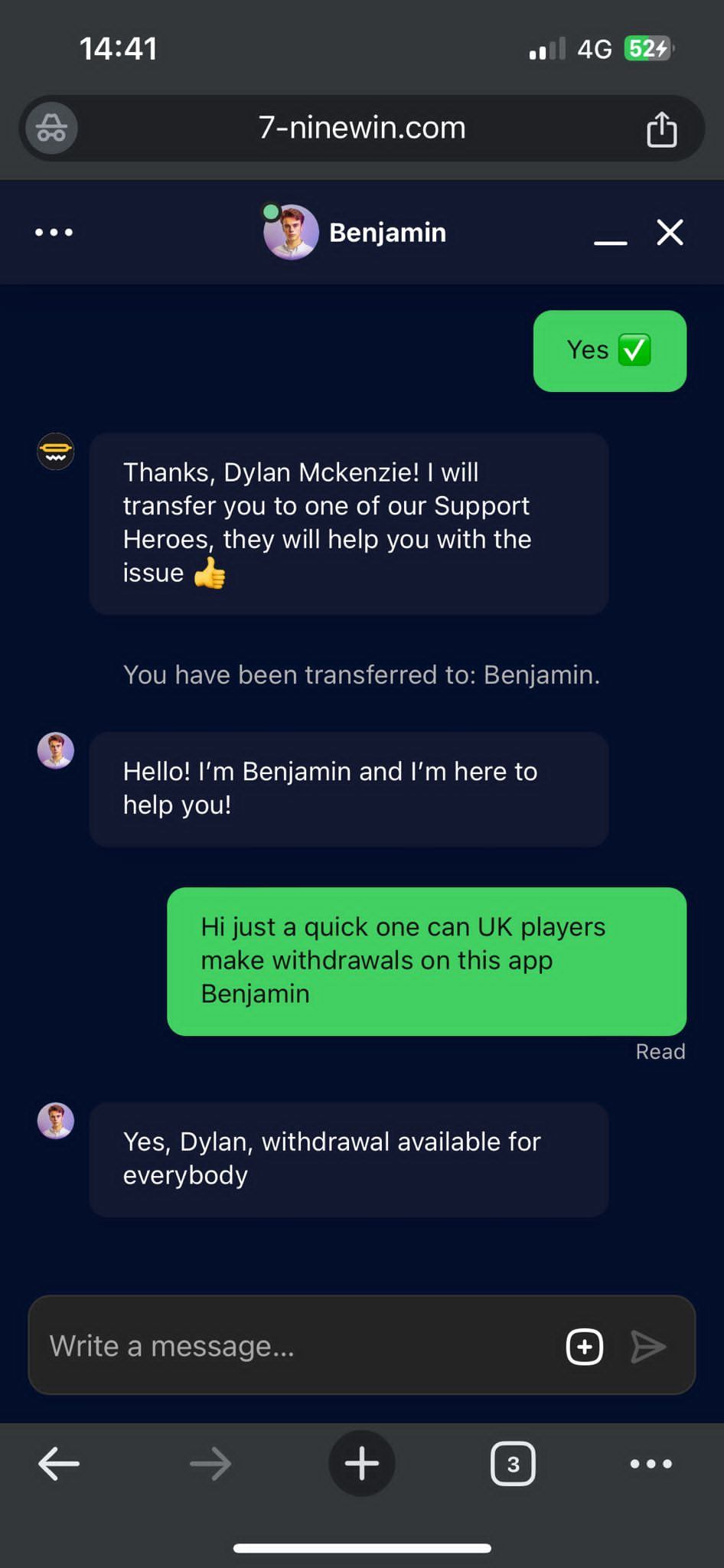This screenshot has width=724, height=1568.
Task: Open the browser's bottom overflow menu
Action: pos(651,1464)
